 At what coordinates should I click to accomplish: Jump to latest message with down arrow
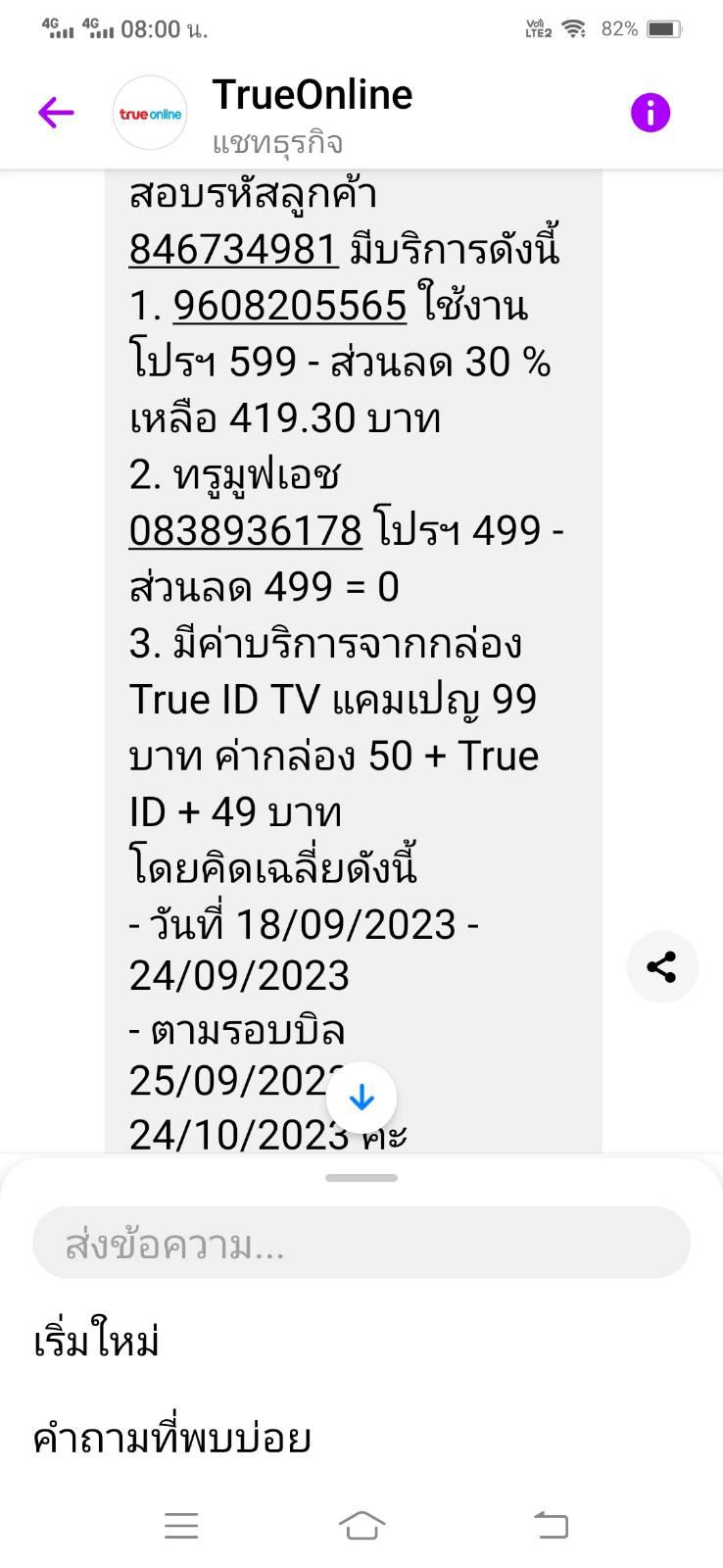click(361, 1097)
